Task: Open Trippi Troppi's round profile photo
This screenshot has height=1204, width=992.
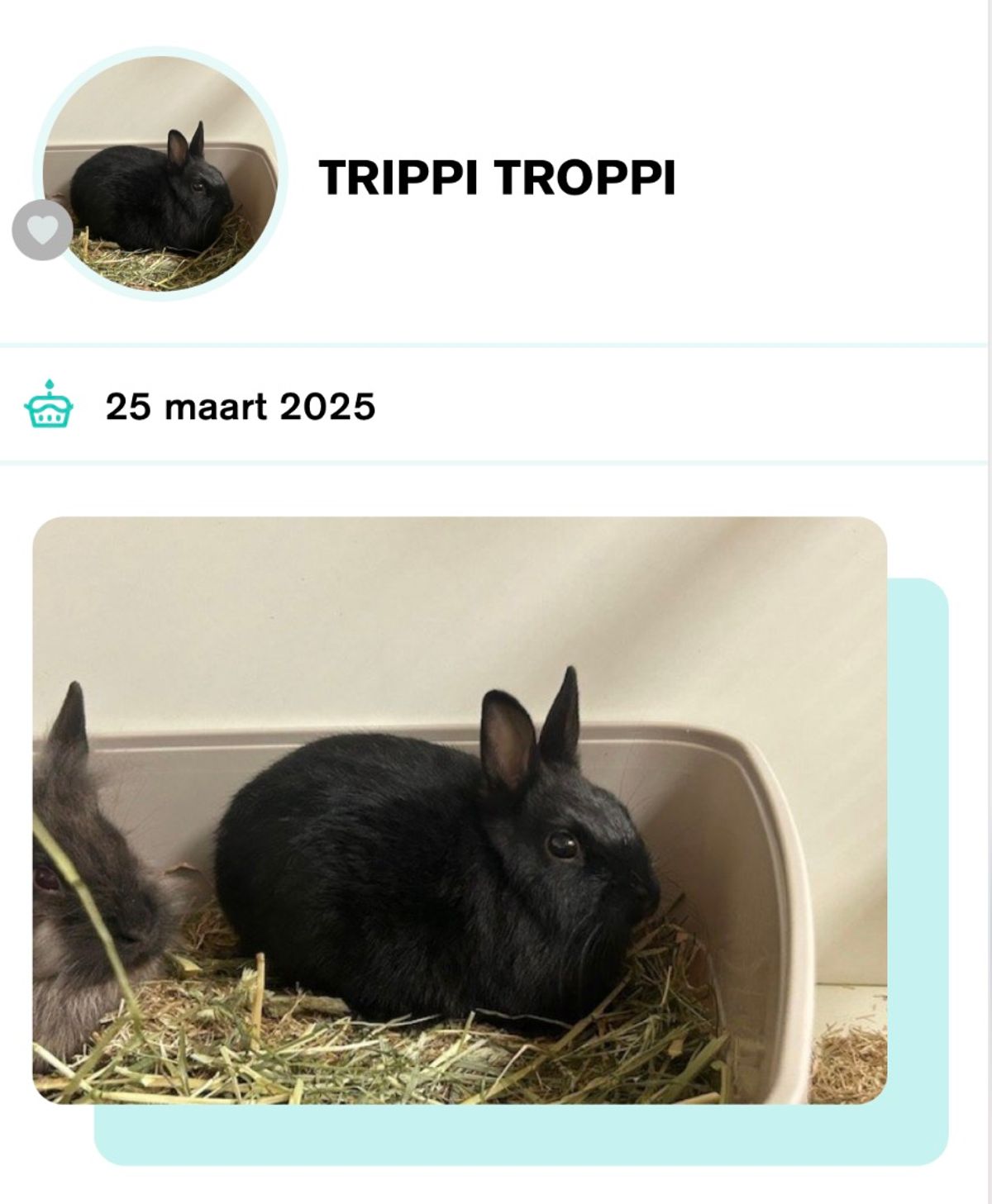Action: tap(160, 174)
